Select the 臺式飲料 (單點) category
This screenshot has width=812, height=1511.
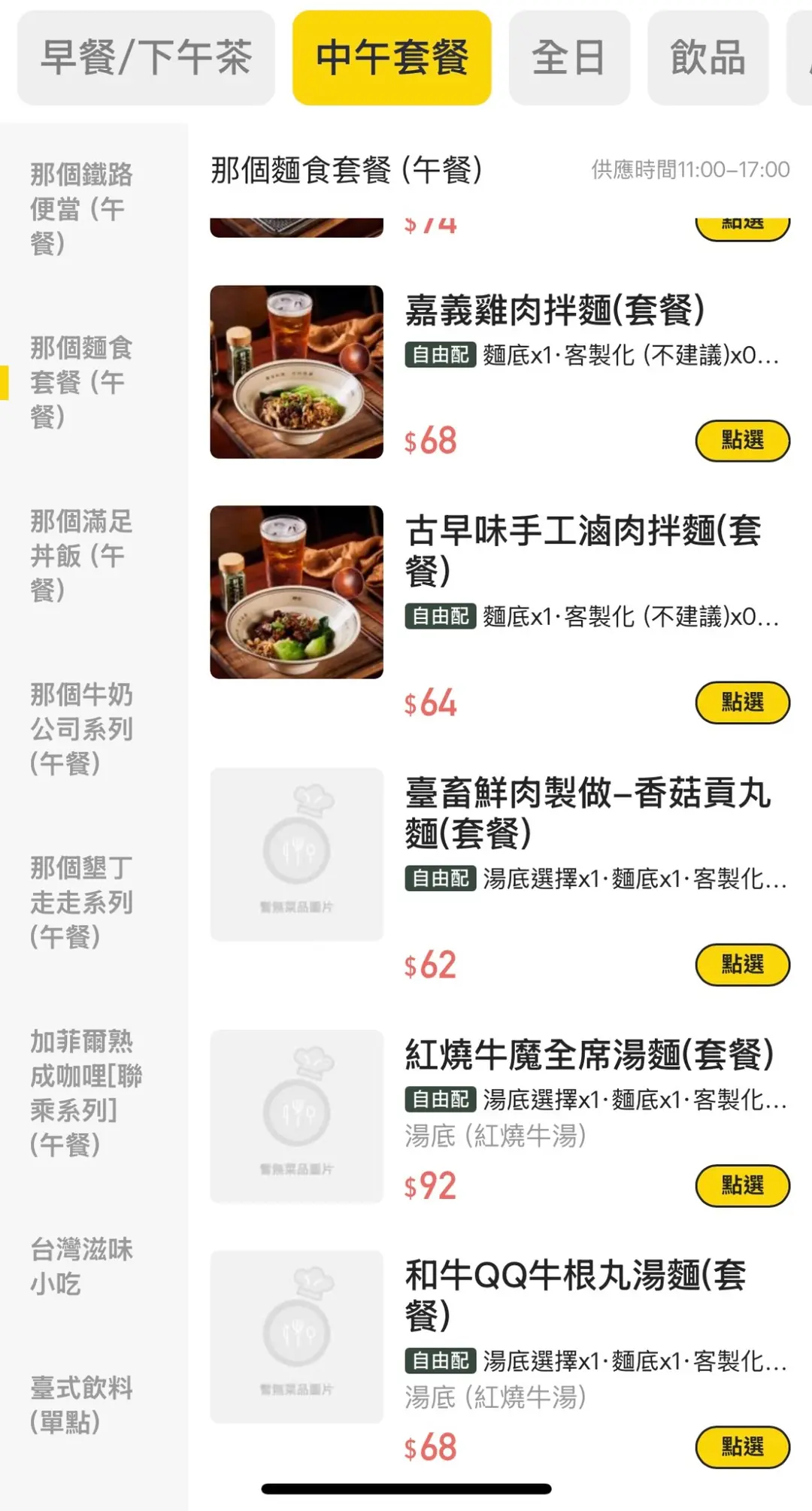coord(81,1404)
